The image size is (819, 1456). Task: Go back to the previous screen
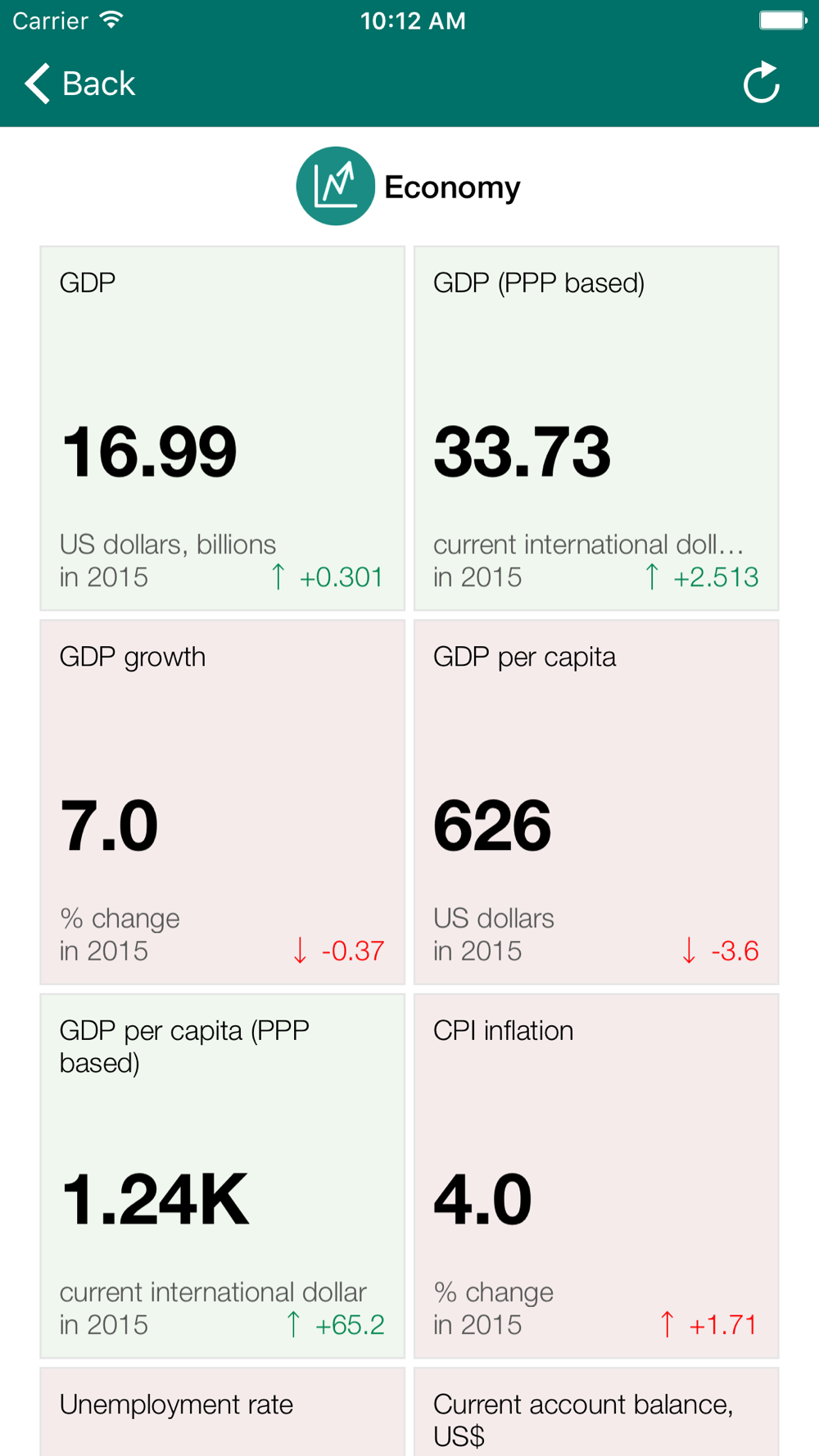pyautogui.click(x=79, y=84)
